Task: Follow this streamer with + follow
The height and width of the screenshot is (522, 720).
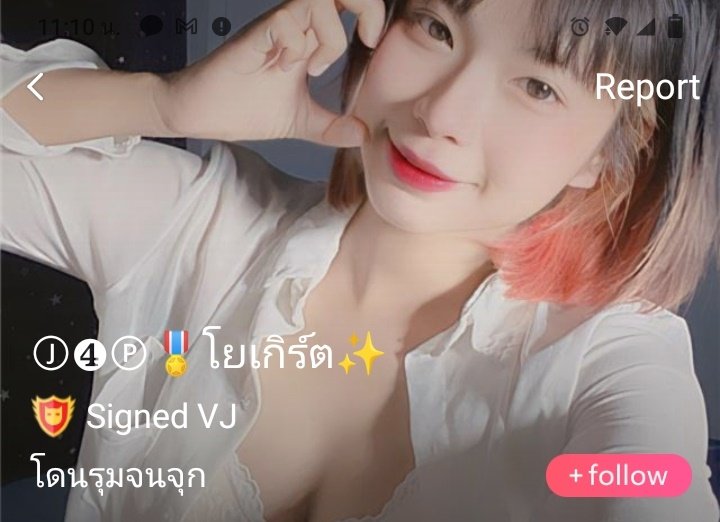Action: (x=618, y=475)
